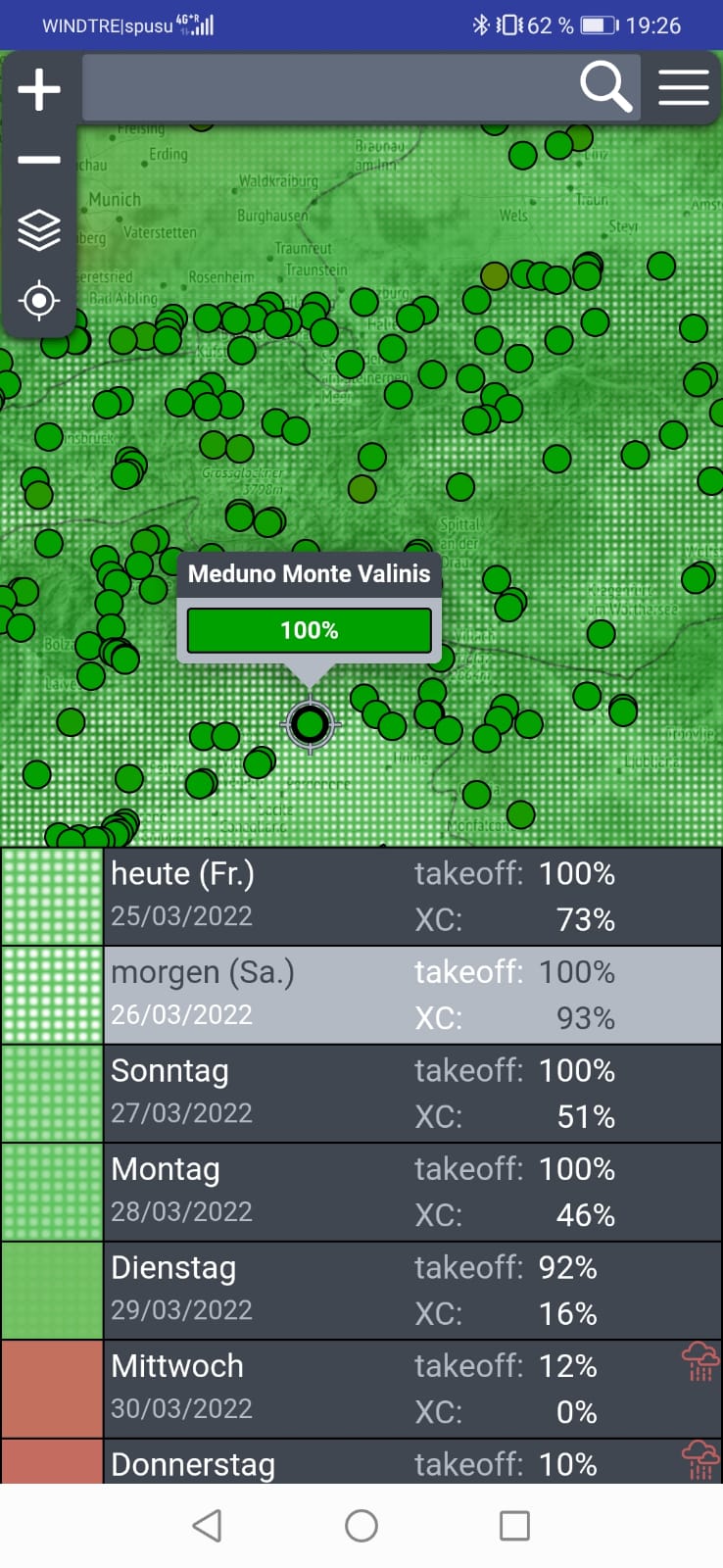The height and width of the screenshot is (1568, 723).
Task: Pick the Donnerstag forecast row
Action: (x=361, y=1461)
